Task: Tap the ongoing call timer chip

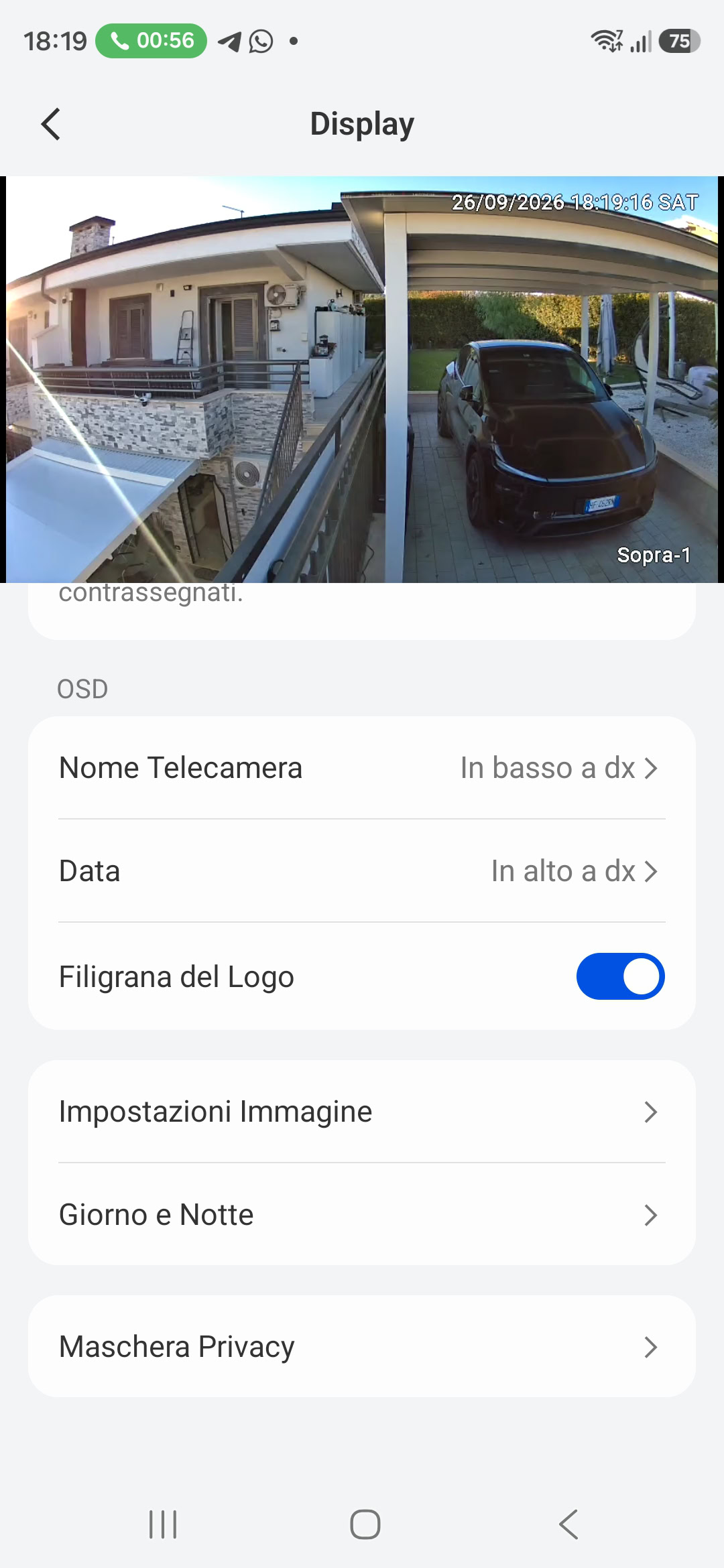Action: pos(151,41)
